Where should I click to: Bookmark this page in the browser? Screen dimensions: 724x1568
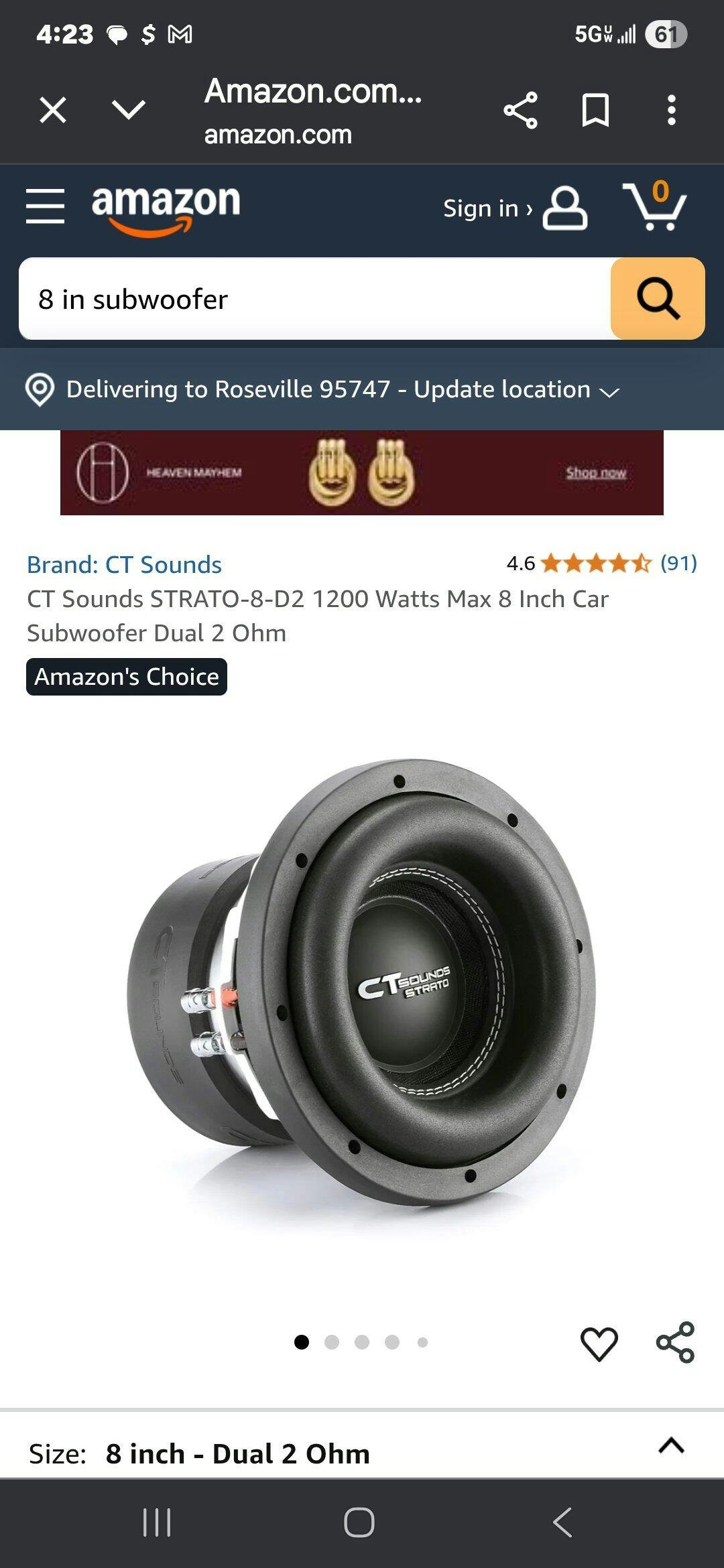595,110
